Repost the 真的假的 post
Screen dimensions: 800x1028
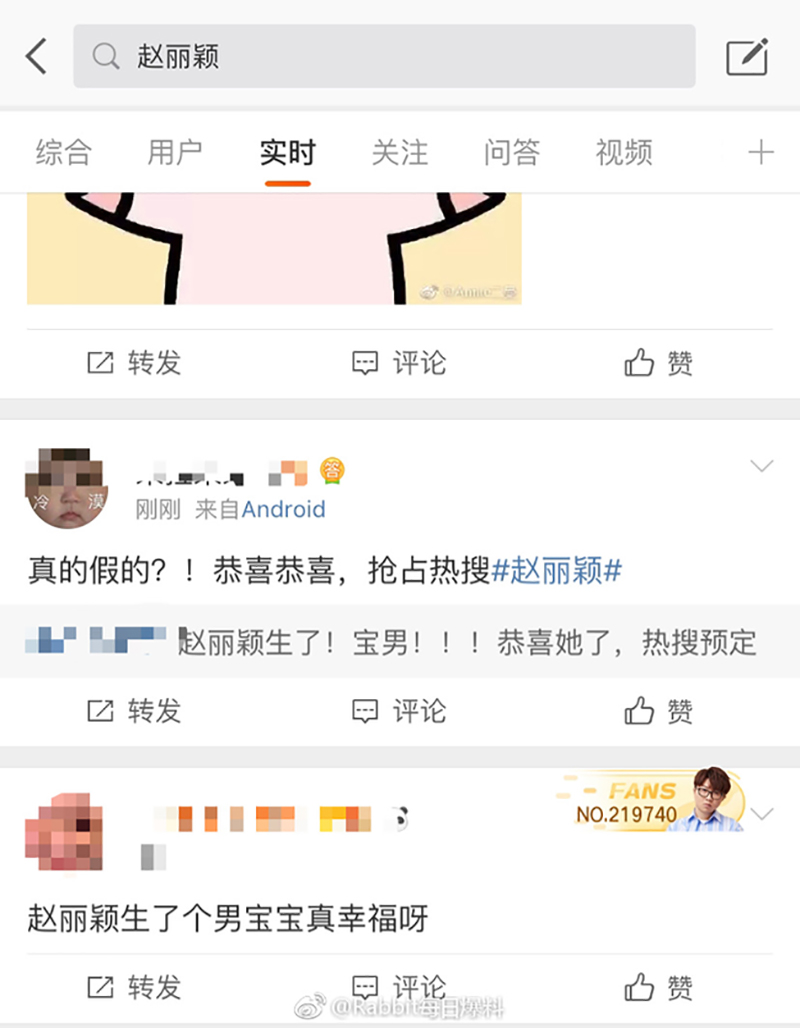tap(134, 711)
